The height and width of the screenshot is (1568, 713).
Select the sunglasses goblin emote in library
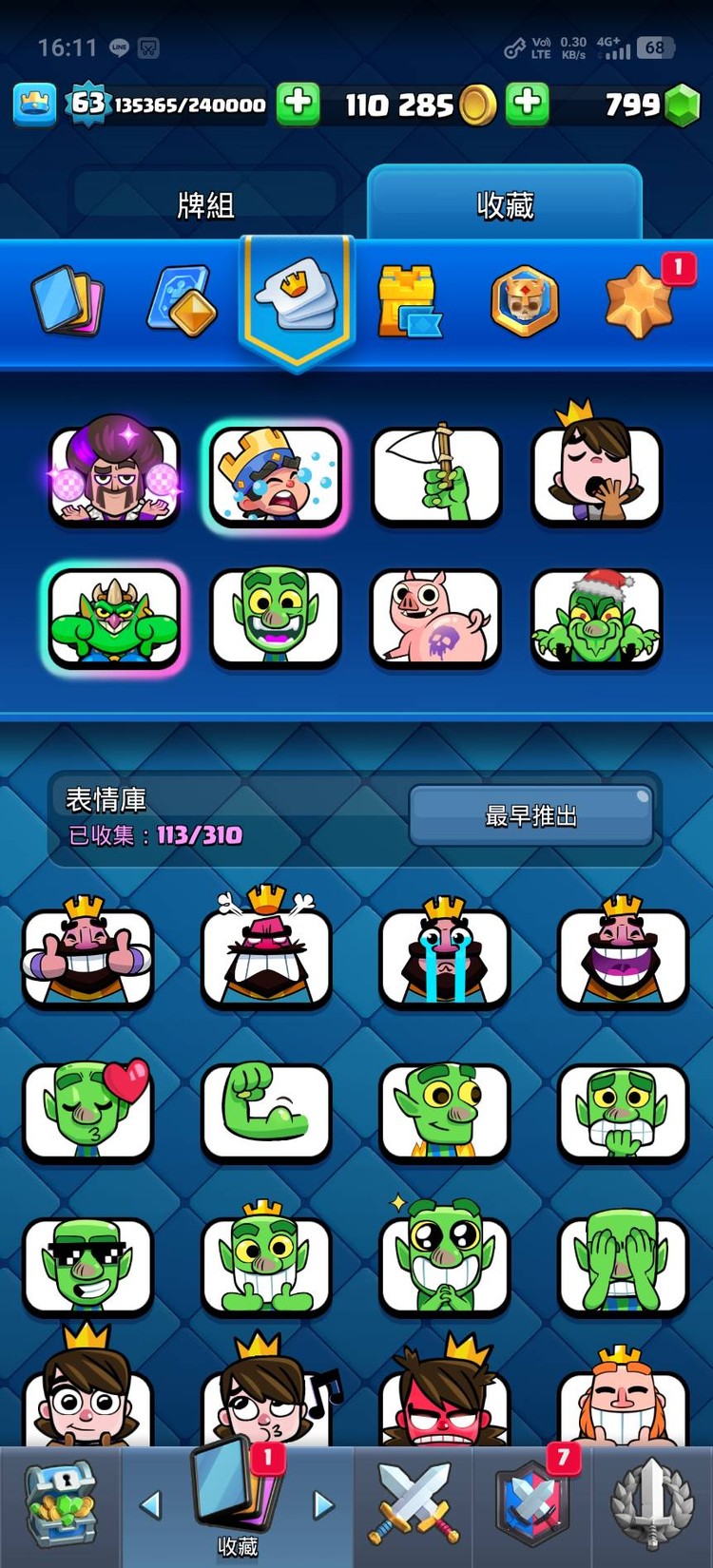[88, 1266]
